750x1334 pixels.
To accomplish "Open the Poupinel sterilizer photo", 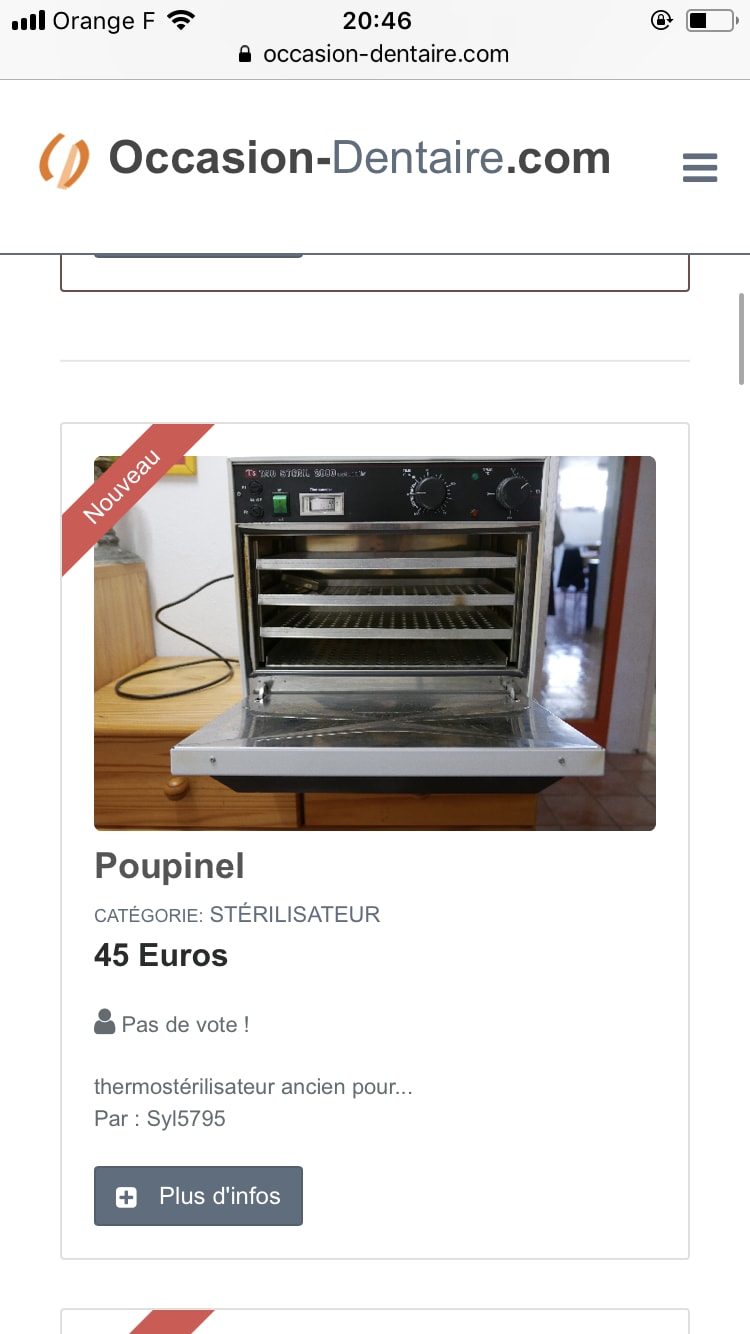I will [375, 643].
